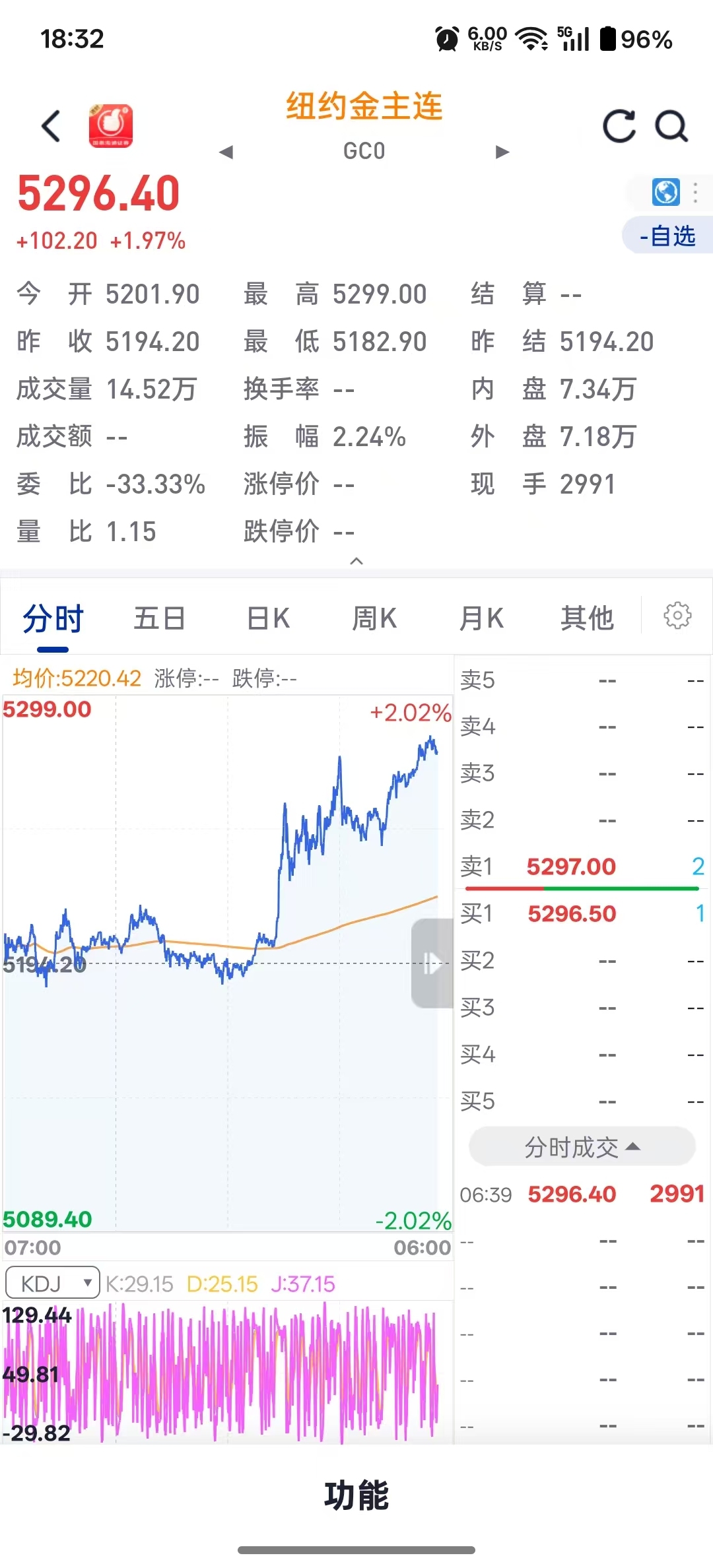Collapse the quote details panel
Viewport: 713px width, 1568px height.
coord(356,561)
